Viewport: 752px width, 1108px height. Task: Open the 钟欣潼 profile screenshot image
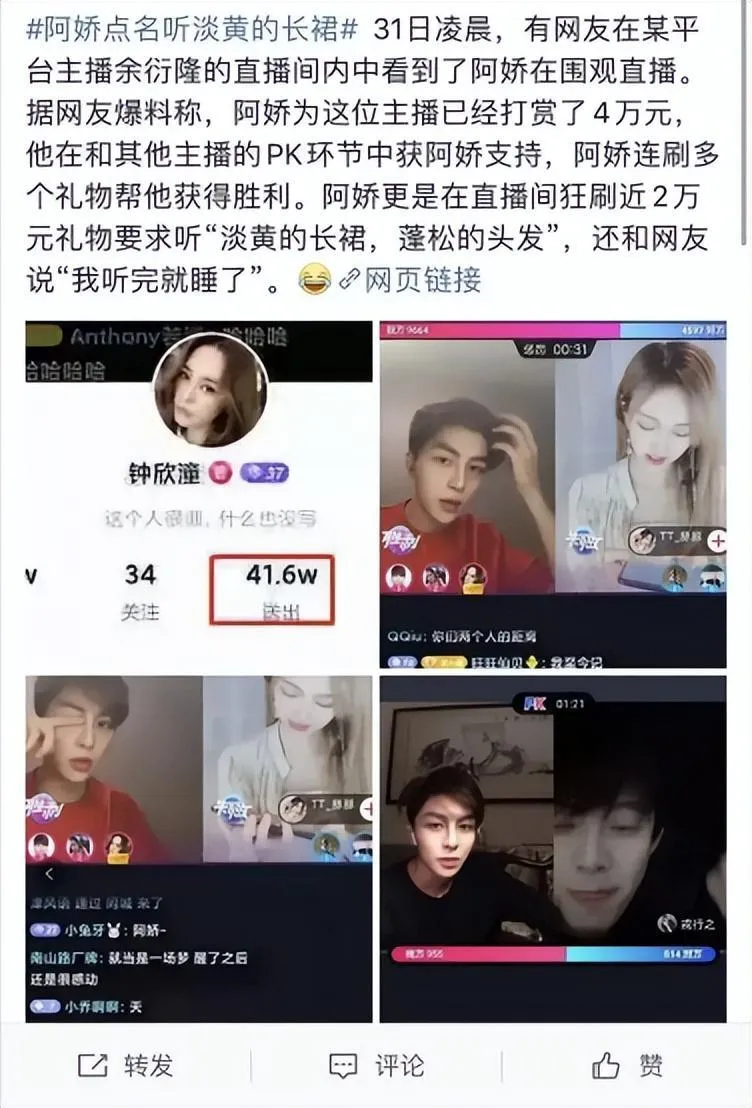click(x=198, y=494)
